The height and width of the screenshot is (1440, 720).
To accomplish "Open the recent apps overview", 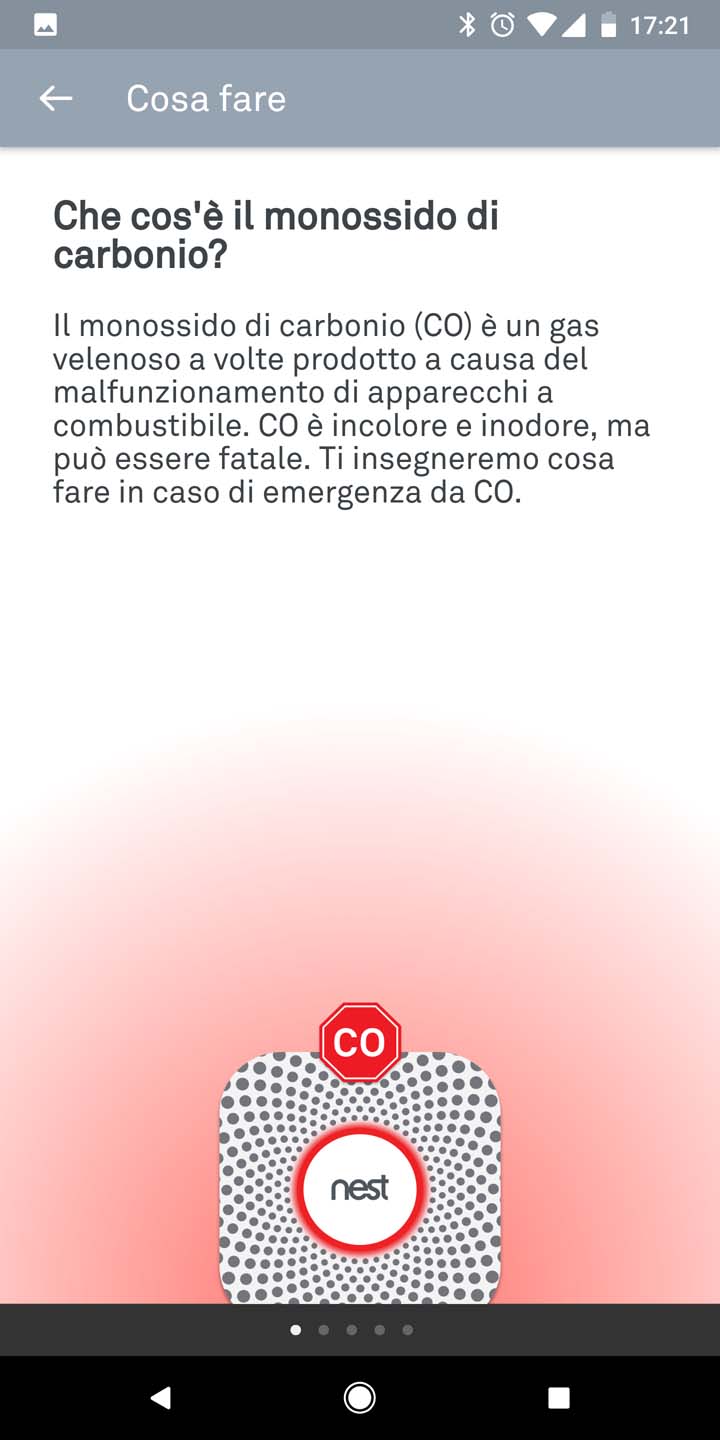I will (559, 1398).
